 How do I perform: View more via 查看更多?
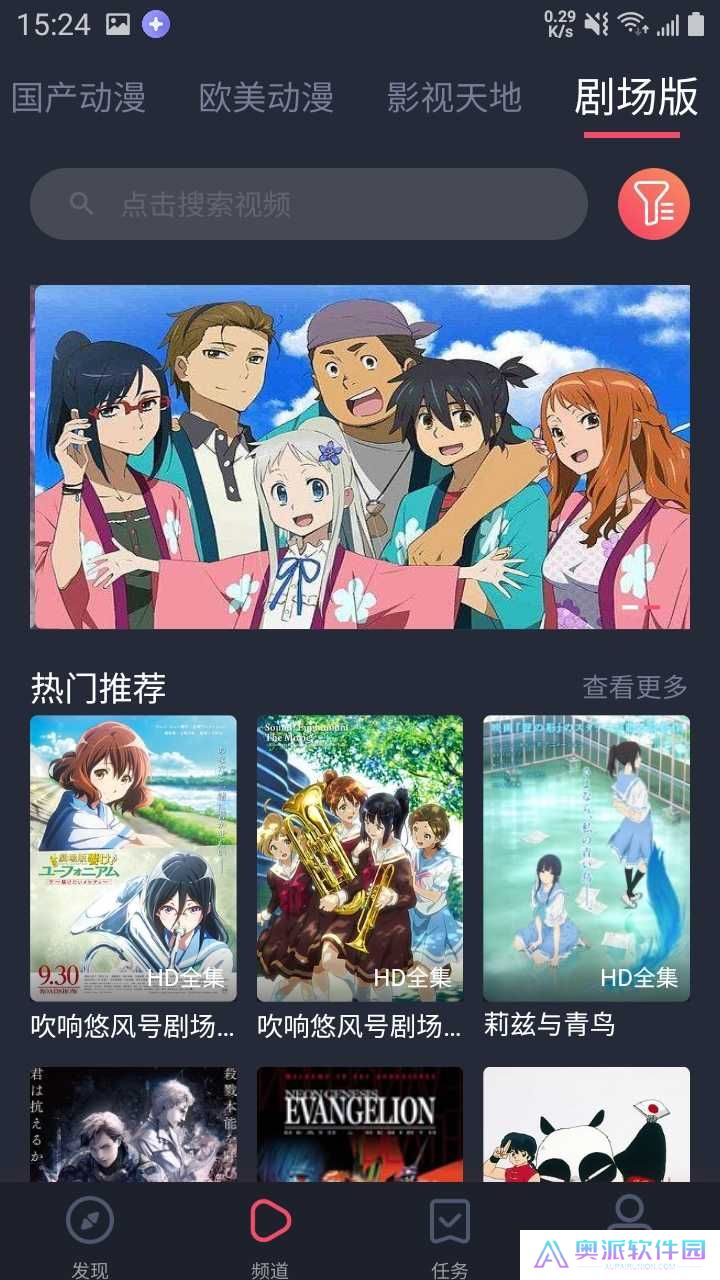pos(635,687)
